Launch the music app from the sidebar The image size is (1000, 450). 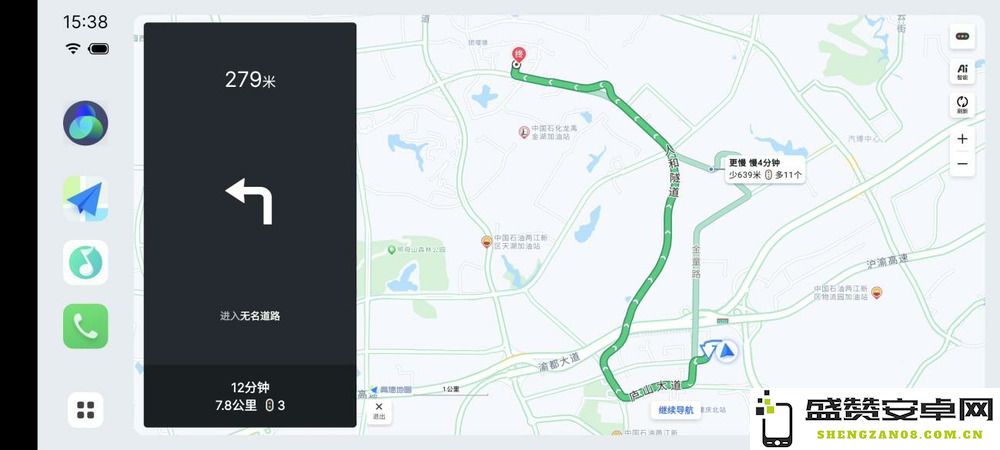85,262
